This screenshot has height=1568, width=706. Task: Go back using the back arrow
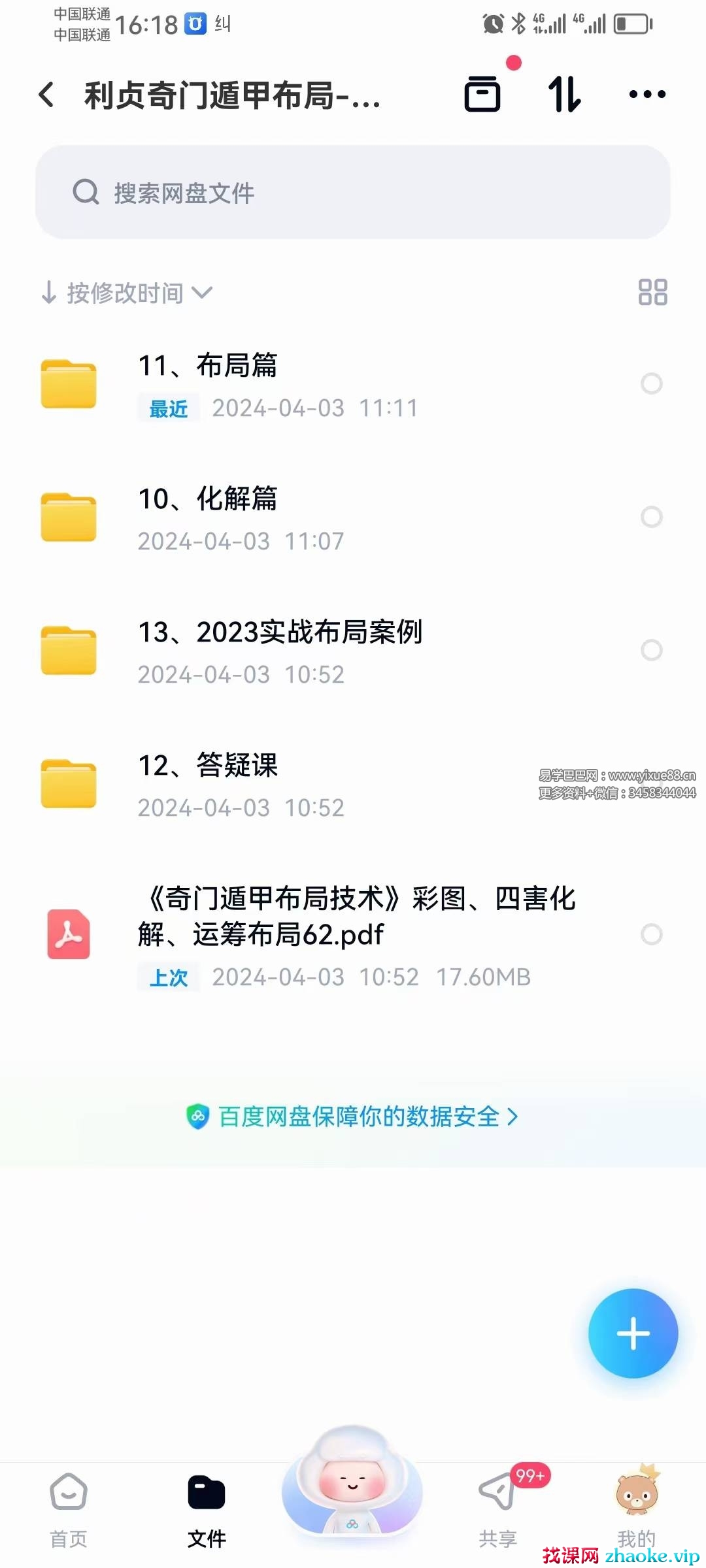[x=46, y=95]
